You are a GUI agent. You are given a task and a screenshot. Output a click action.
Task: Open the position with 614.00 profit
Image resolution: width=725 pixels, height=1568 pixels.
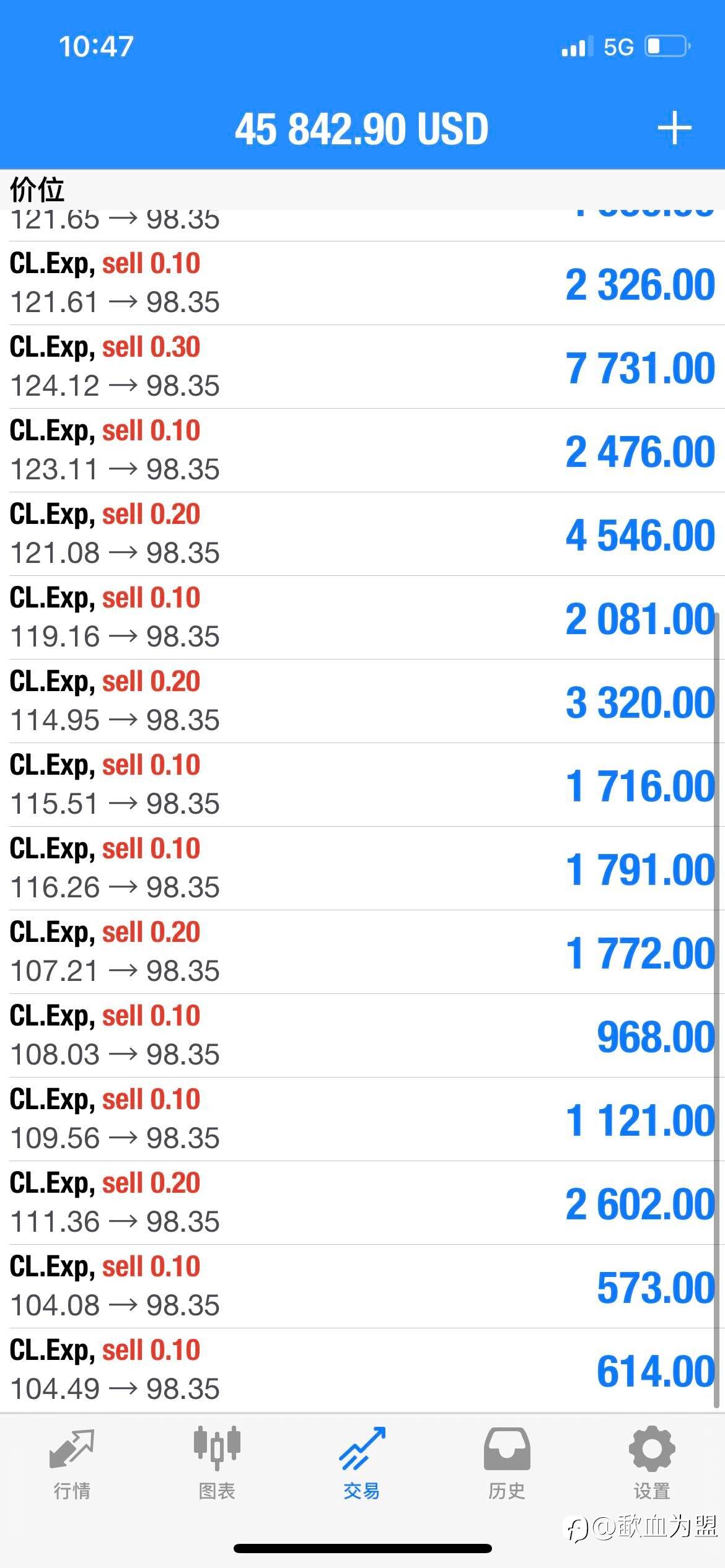coord(362,1370)
